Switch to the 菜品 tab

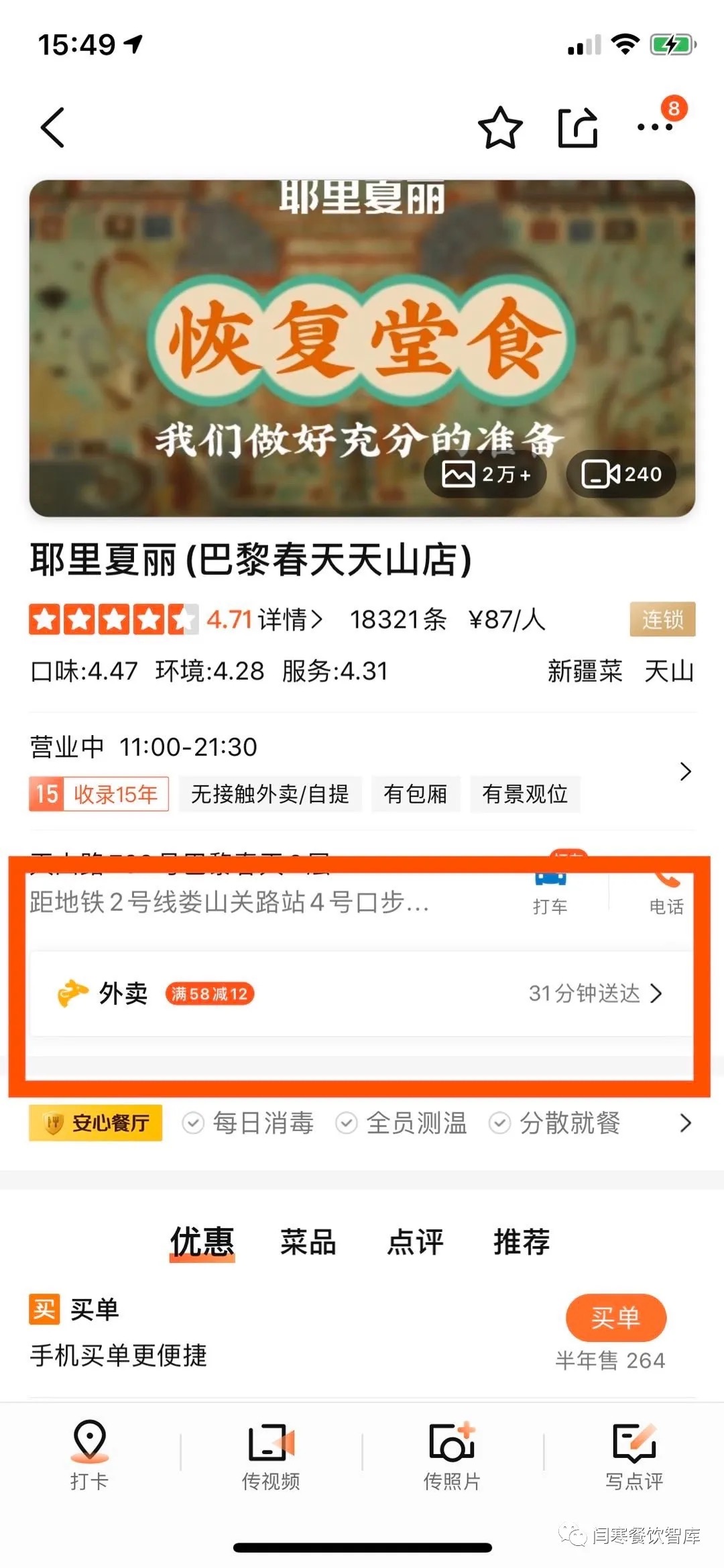(308, 1242)
